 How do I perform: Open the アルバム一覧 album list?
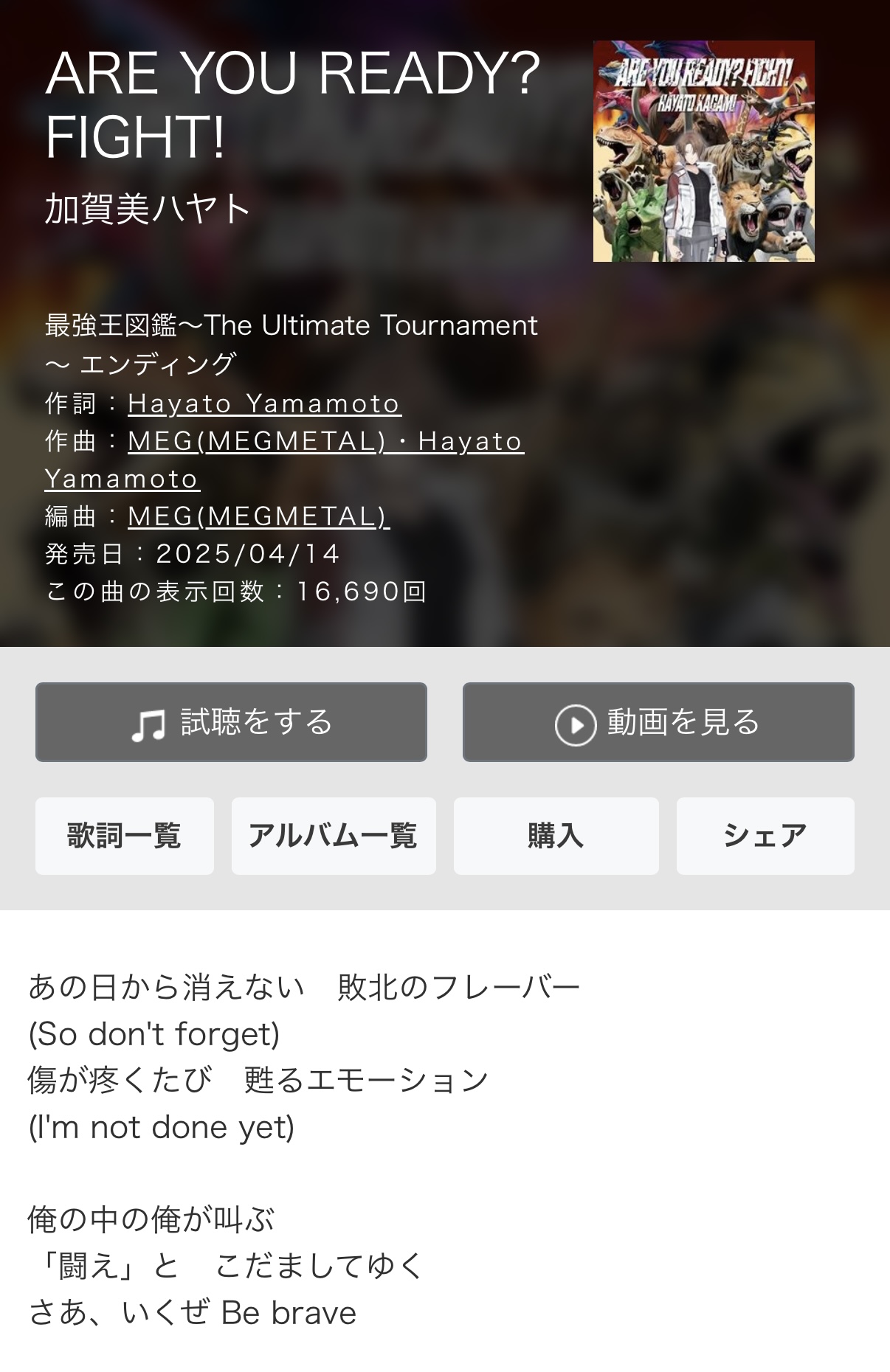333,836
